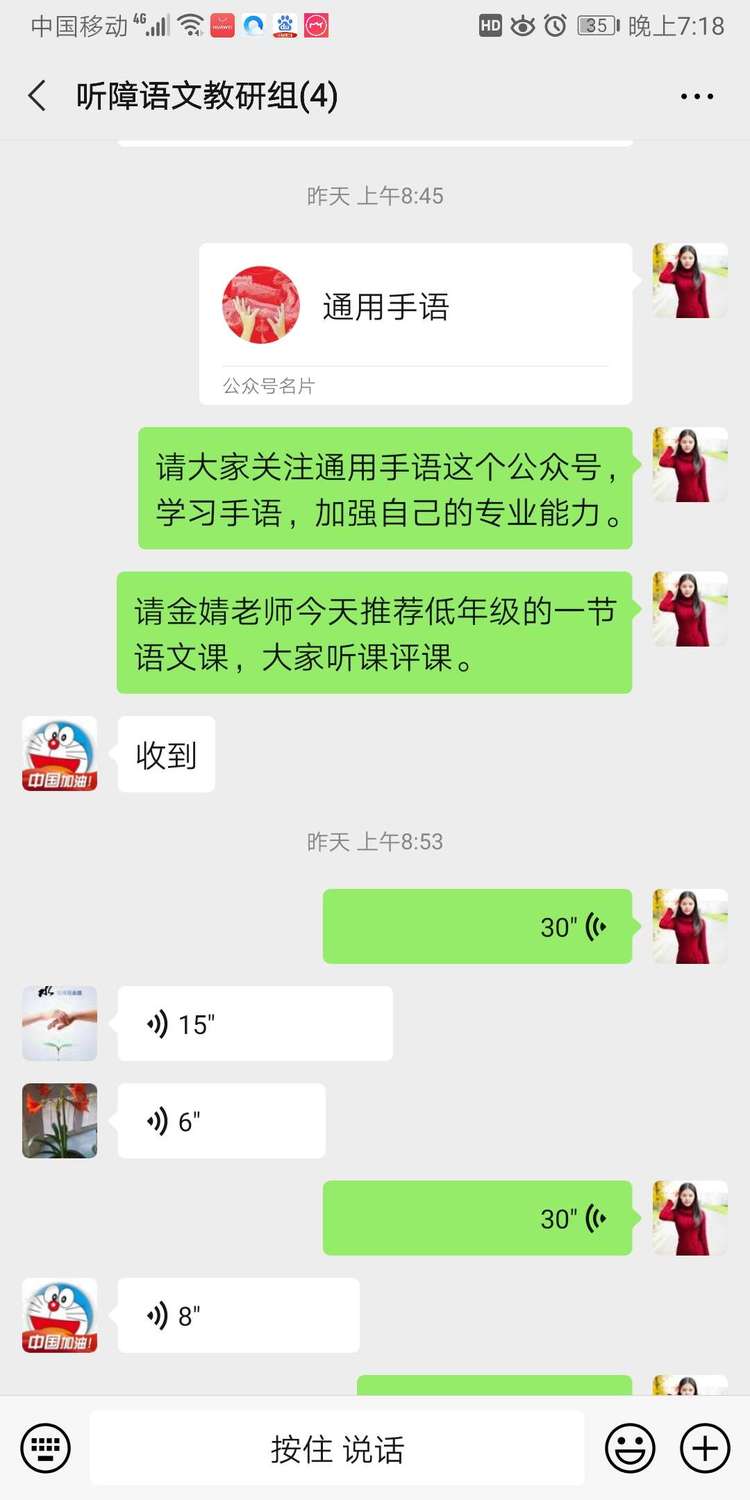
Task: Open the chat info overflow menu
Action: [697, 97]
